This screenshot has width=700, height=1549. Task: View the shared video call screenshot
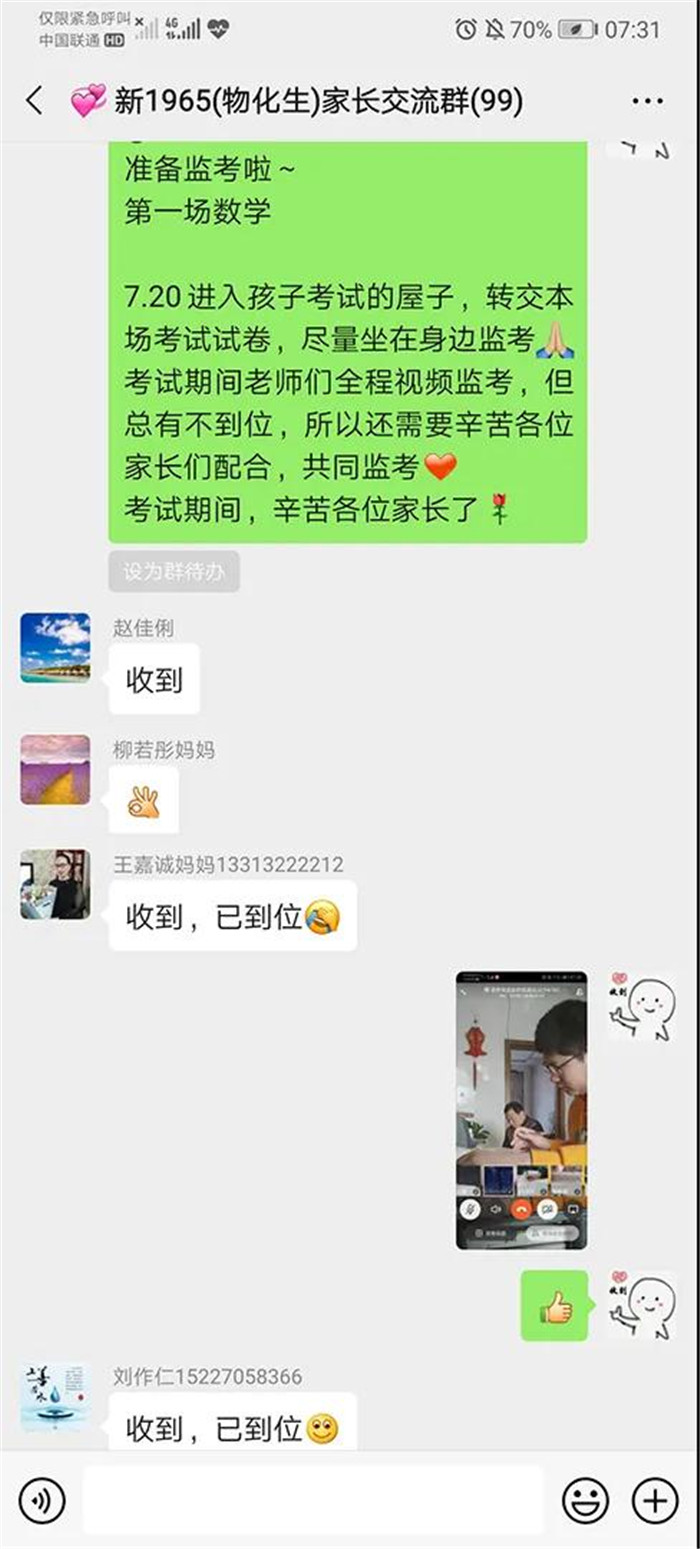522,1109
